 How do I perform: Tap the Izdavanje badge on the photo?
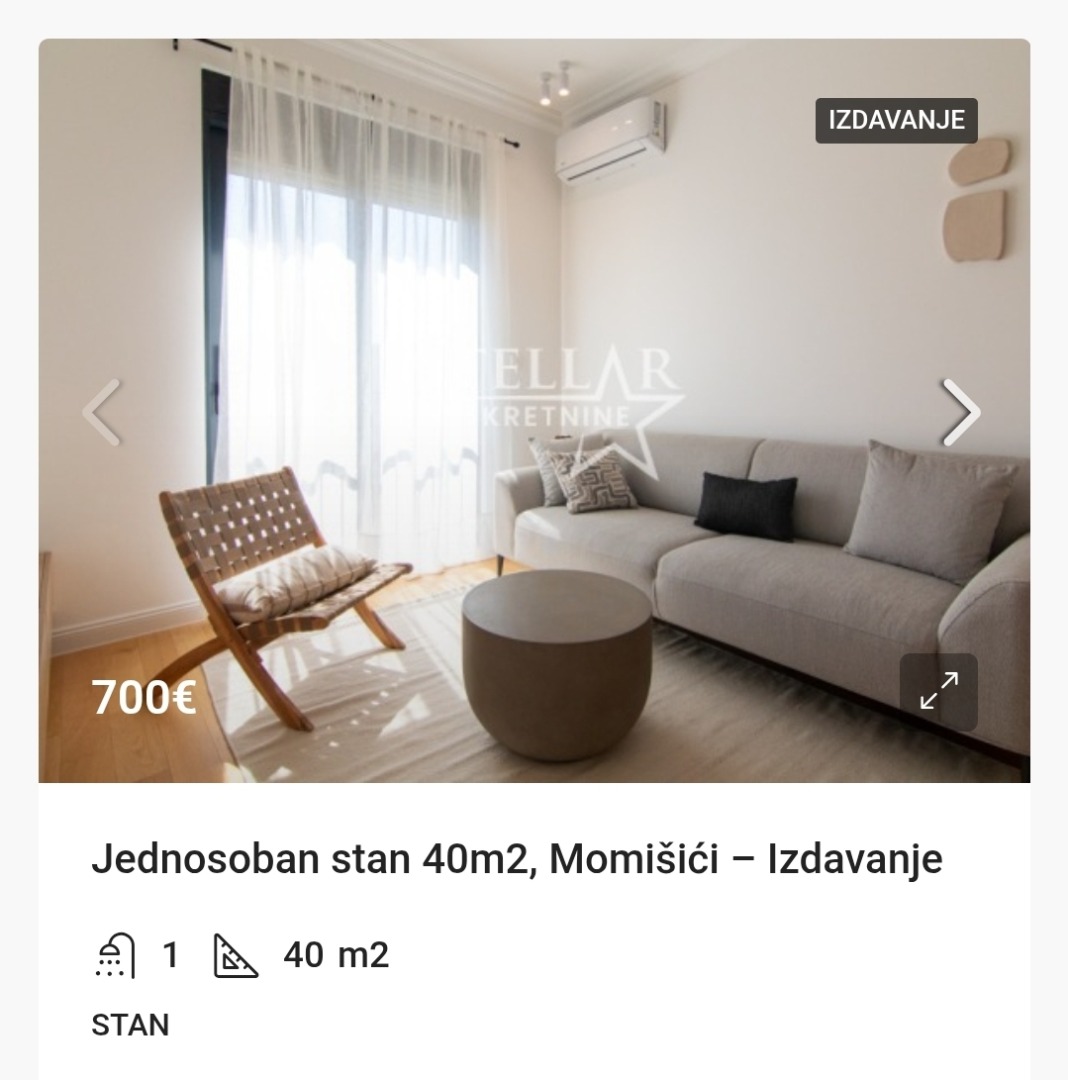[x=896, y=120]
